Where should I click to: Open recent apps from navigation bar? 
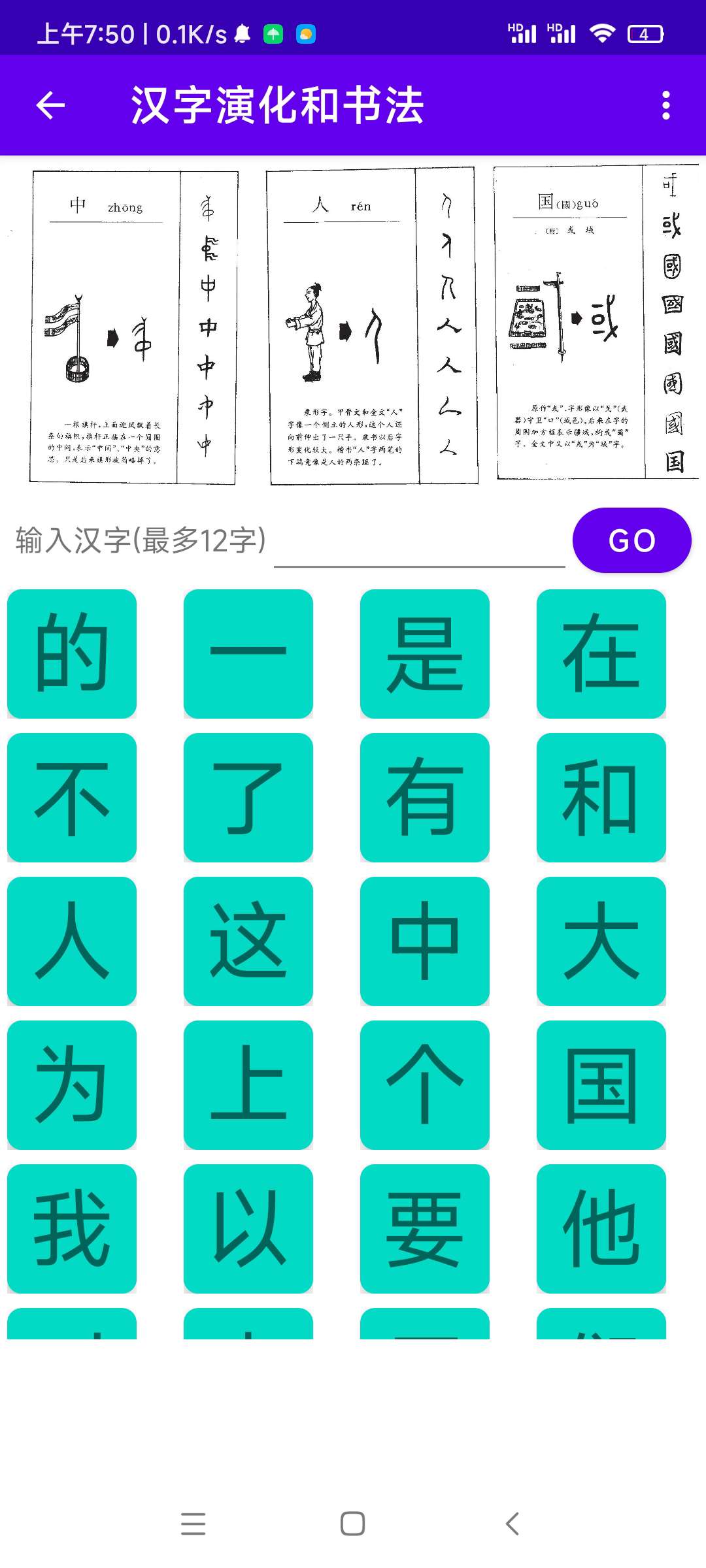pos(193,1524)
